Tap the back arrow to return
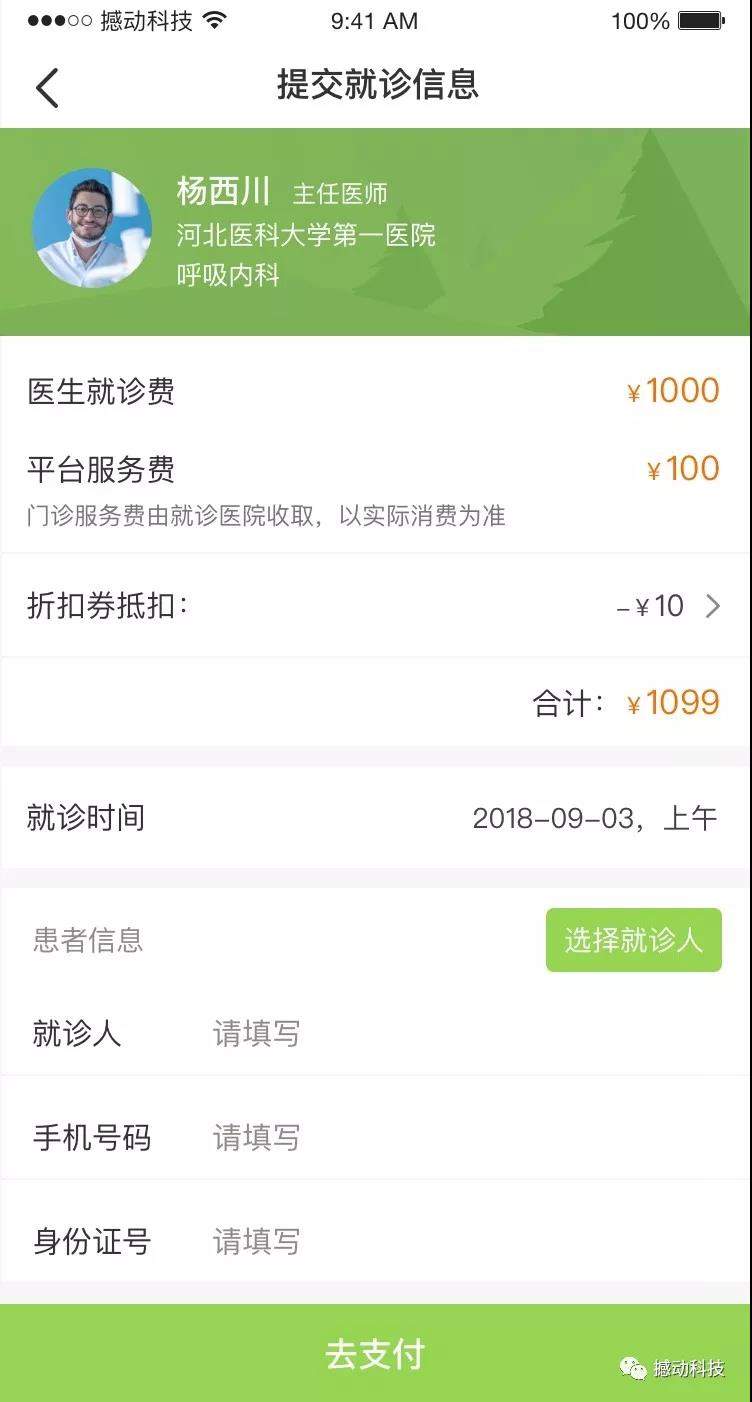Viewport: 752px width, 1402px height. [48, 87]
